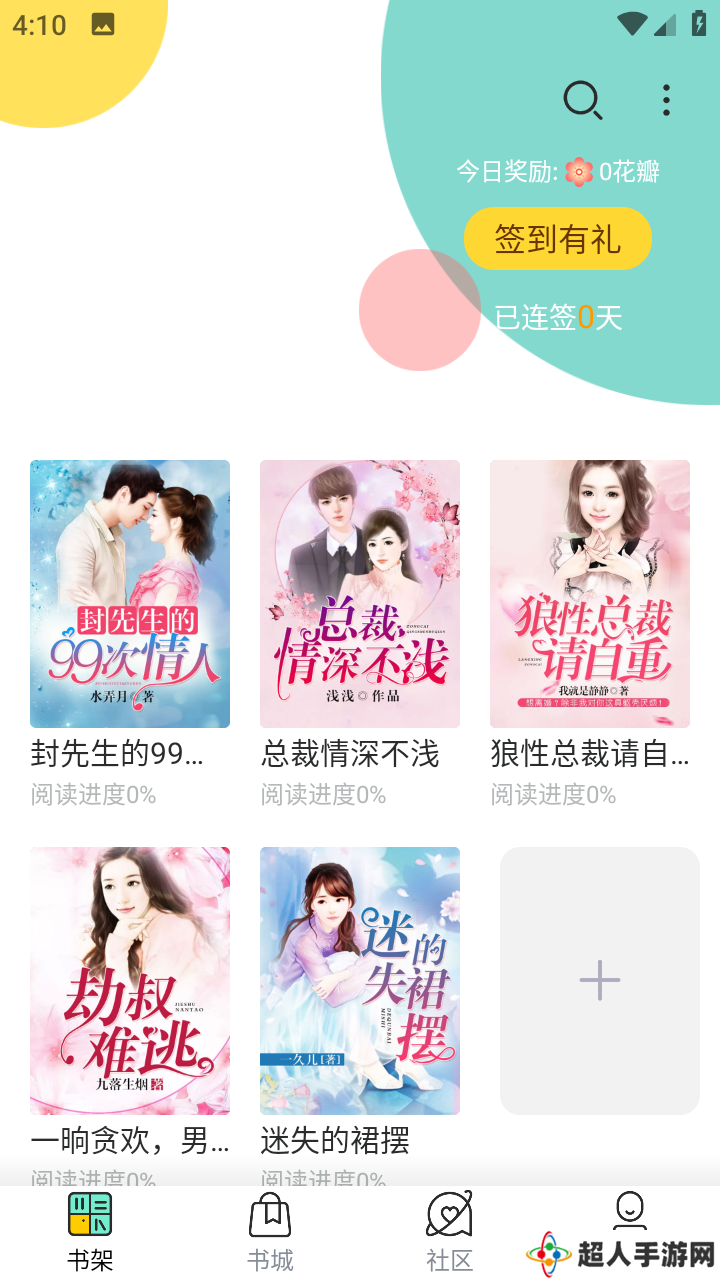The image size is (720, 1280).
Task: Open the book 一晌贪欢 (劫叔难逃 cover)
Action: pyautogui.click(x=130, y=980)
